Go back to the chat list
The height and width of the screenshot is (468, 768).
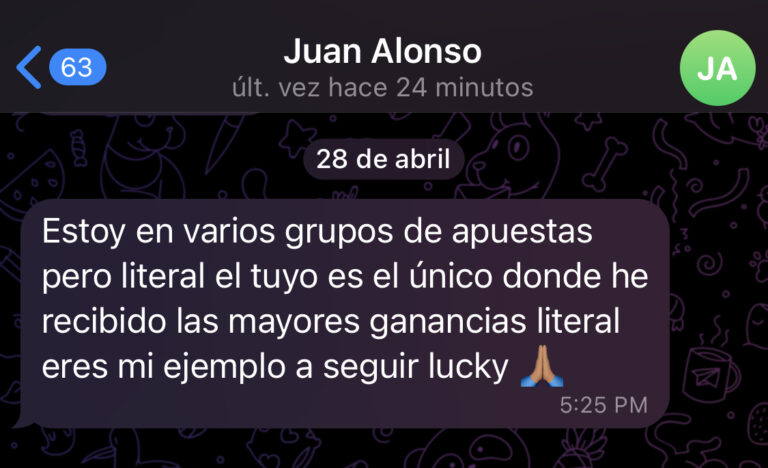(58, 68)
